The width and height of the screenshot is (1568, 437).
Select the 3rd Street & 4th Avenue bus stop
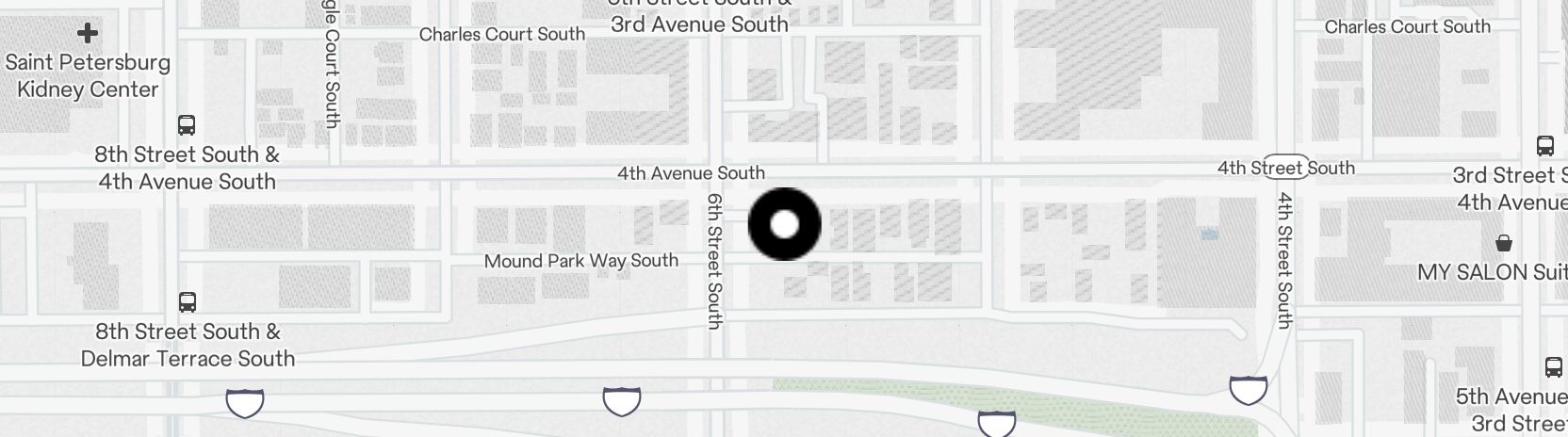click(1544, 146)
